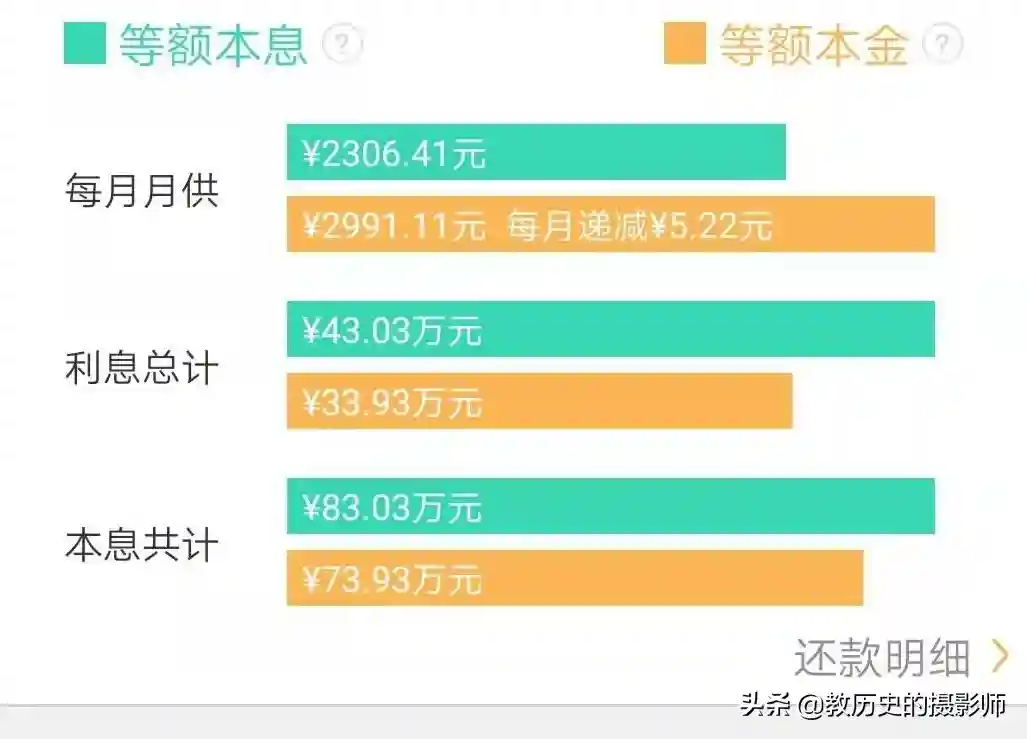Screen dimensions: 1027x739
Task: Open 还款明细 repayment details
Action: click(900, 657)
